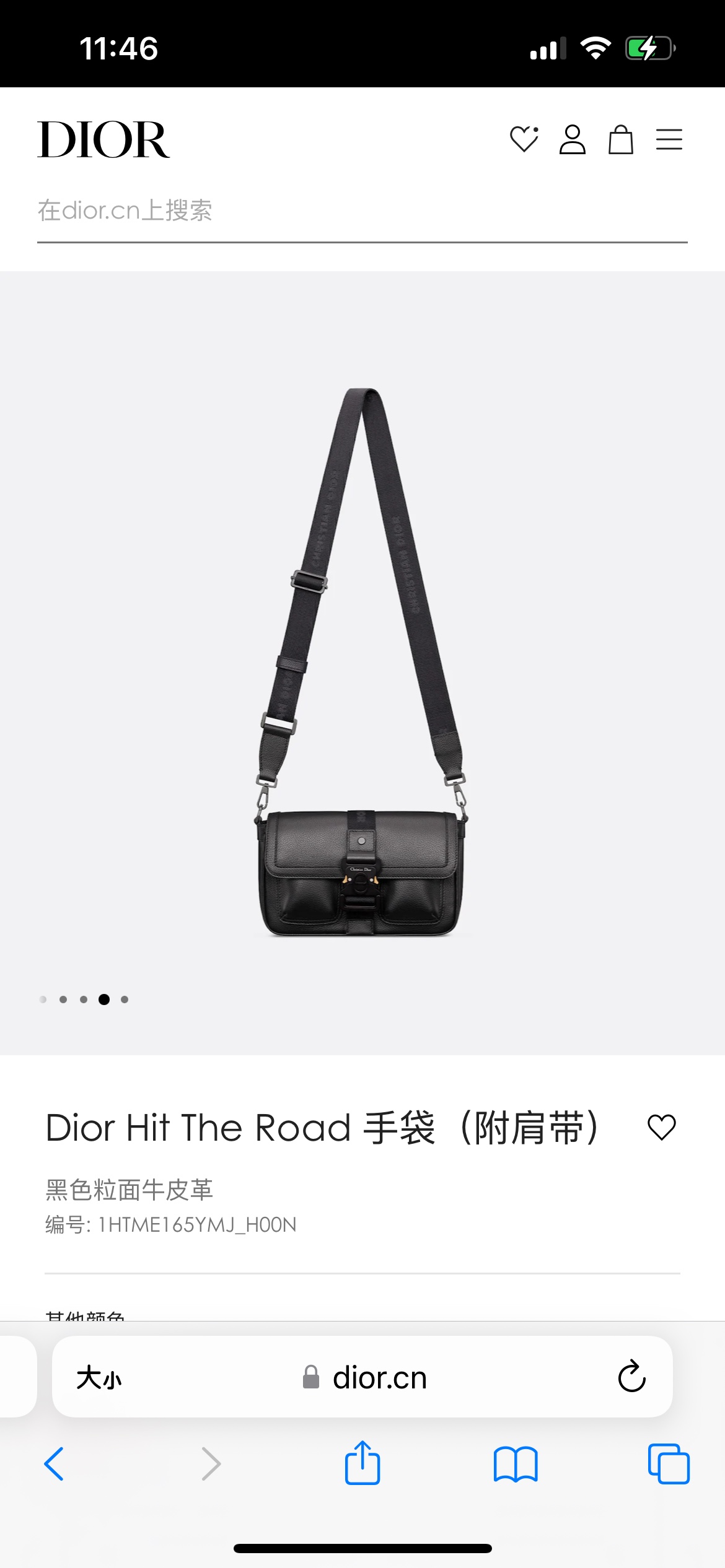Tap the dior.cn search field
725x1568 pixels.
(362, 211)
